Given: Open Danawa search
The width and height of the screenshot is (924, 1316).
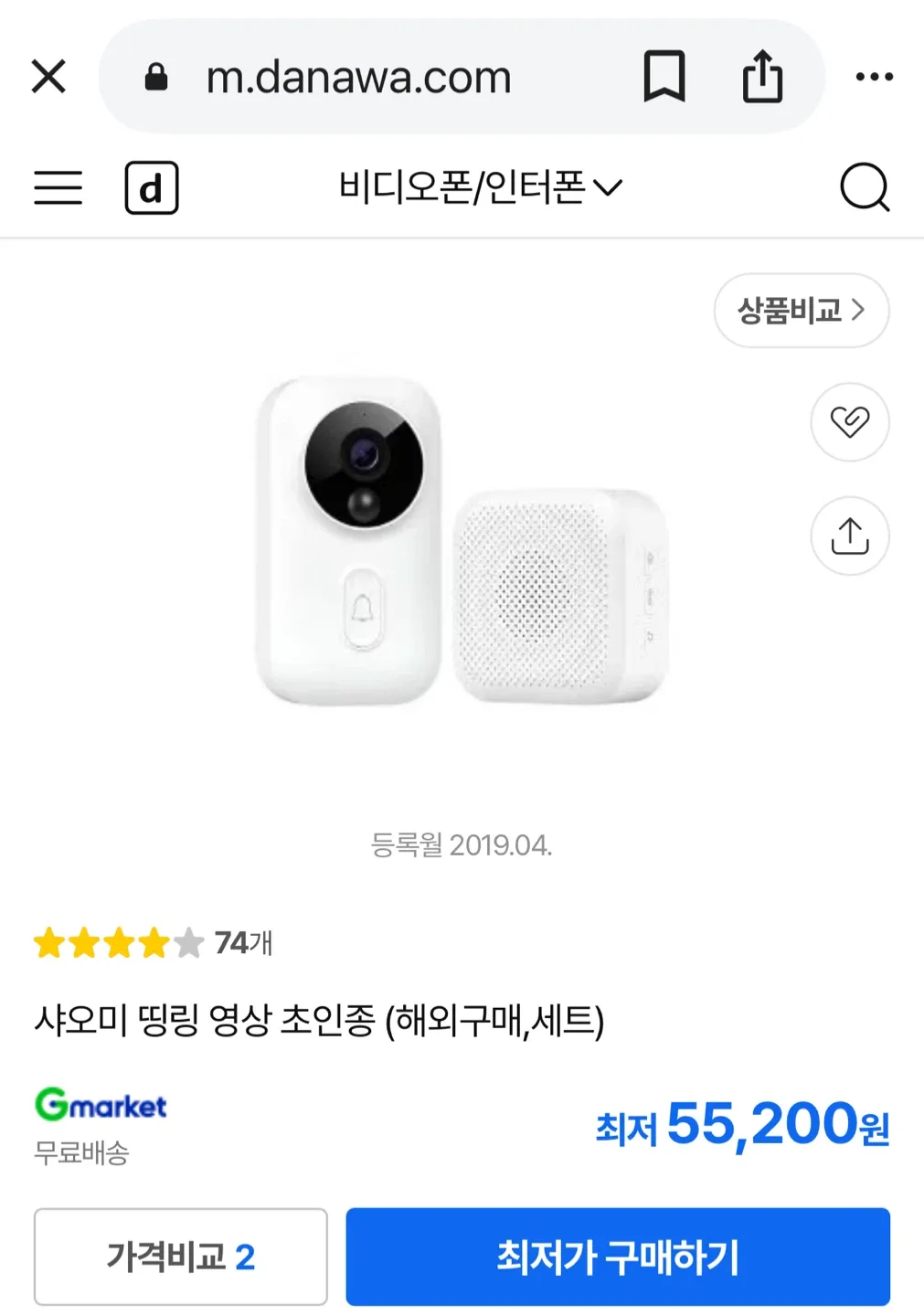Looking at the screenshot, I should click(864, 188).
